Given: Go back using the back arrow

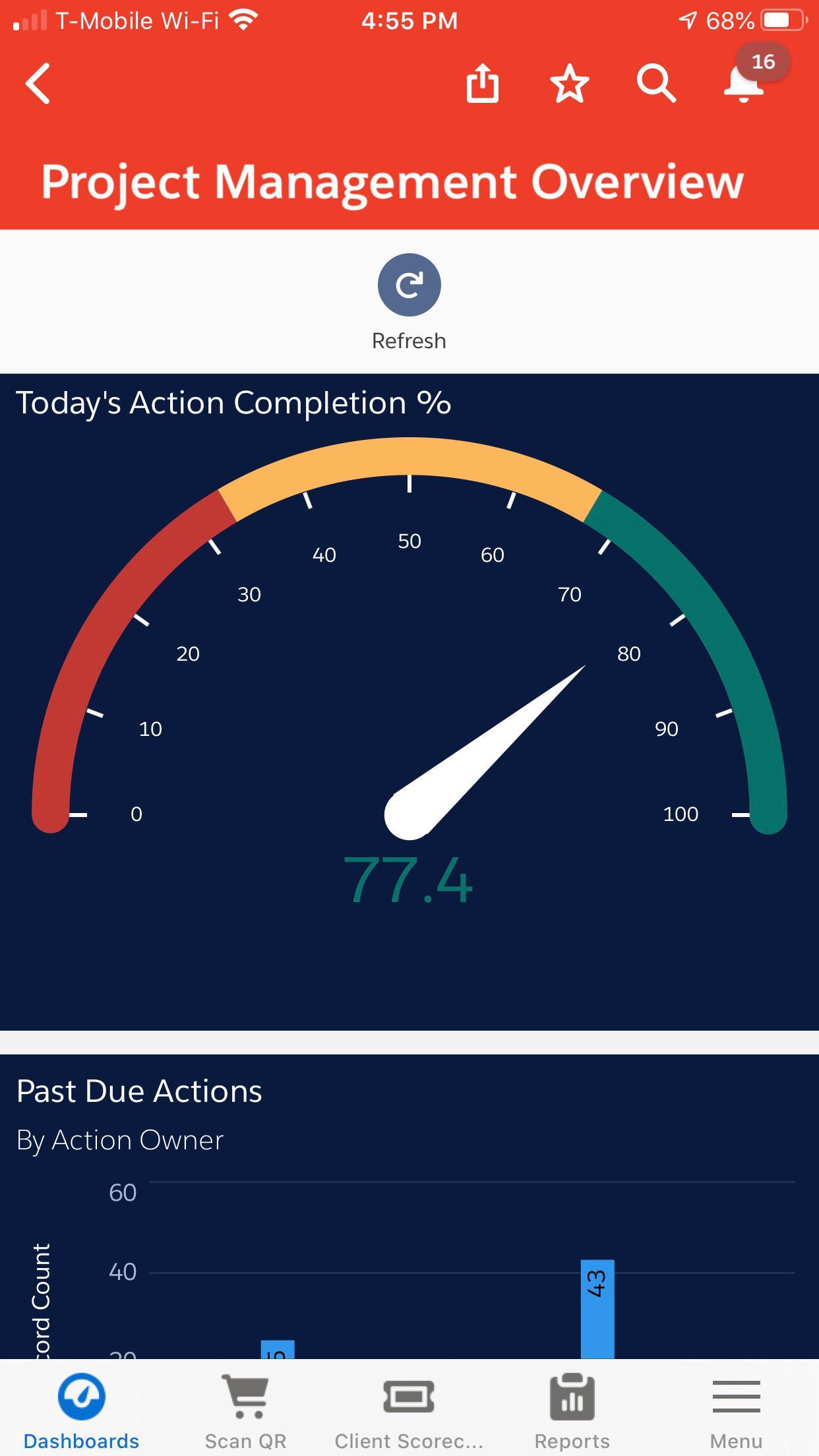Looking at the screenshot, I should pyautogui.click(x=38, y=84).
